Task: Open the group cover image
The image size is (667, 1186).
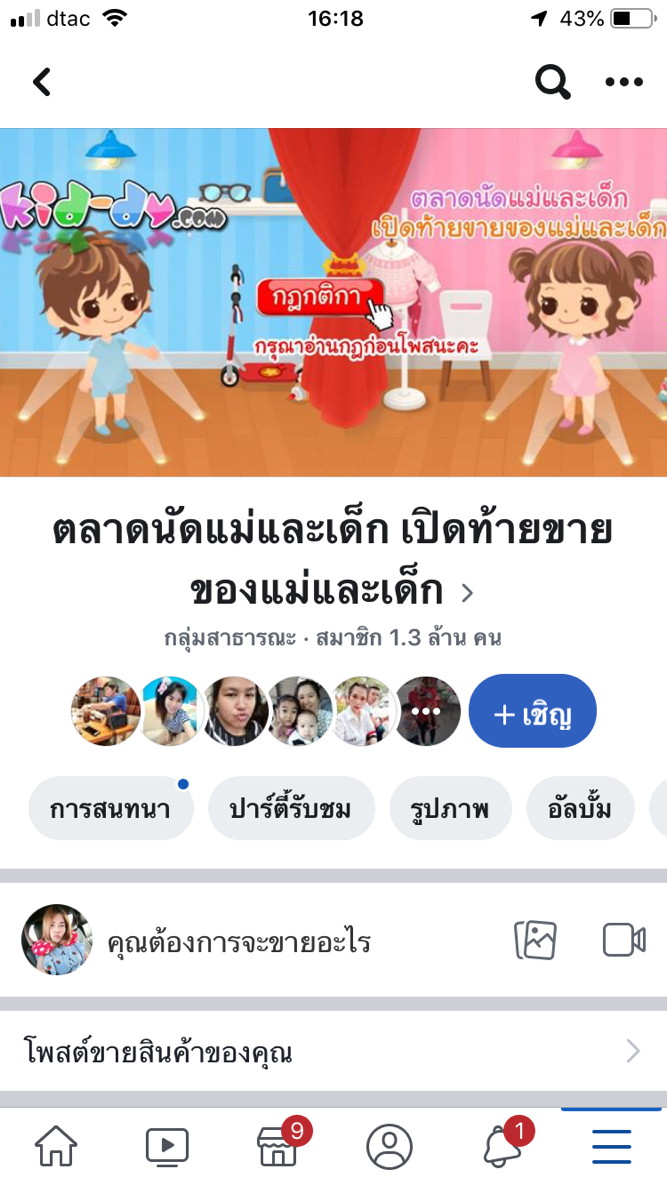Action: pos(333,300)
